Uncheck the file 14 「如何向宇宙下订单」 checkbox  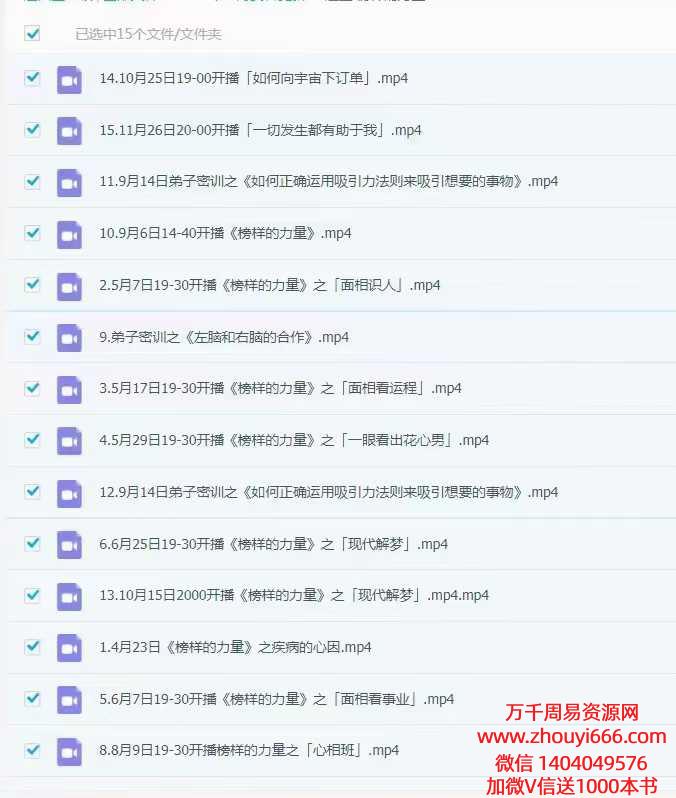tap(33, 78)
